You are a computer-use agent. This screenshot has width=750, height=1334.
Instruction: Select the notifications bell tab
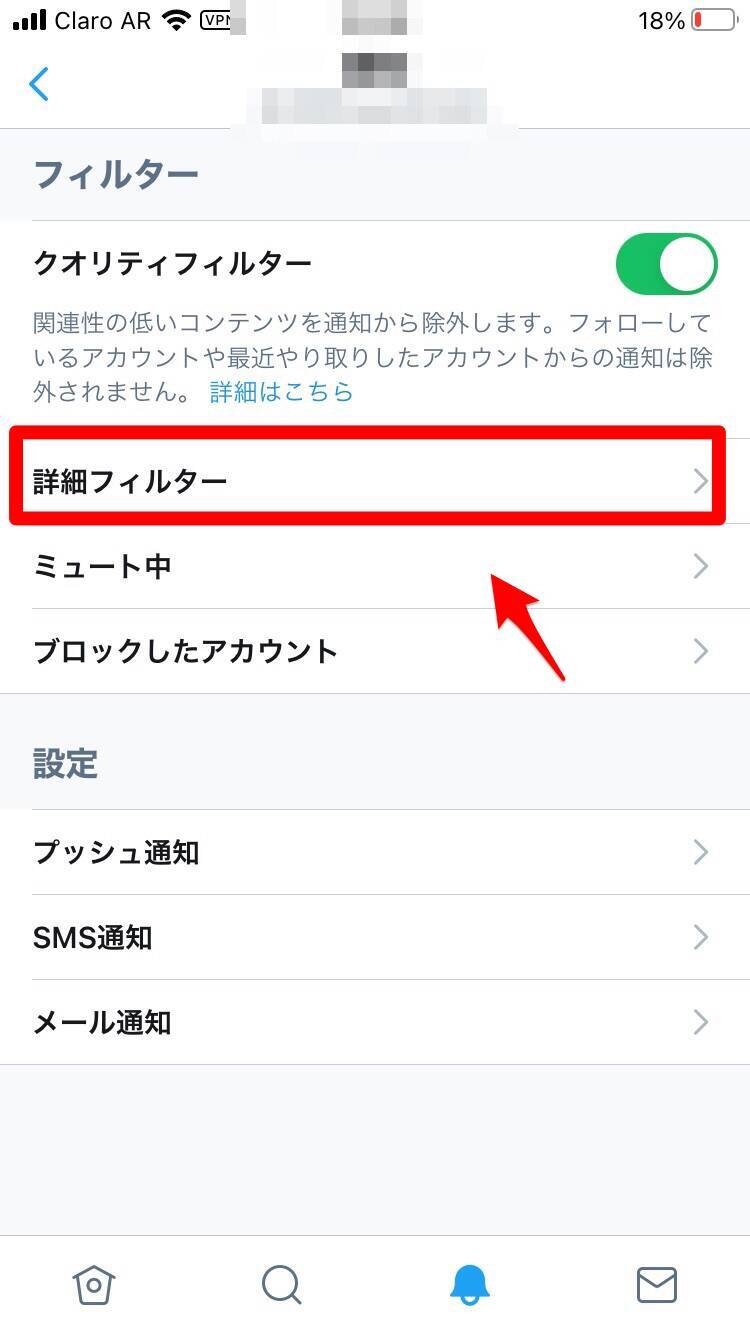click(469, 1284)
